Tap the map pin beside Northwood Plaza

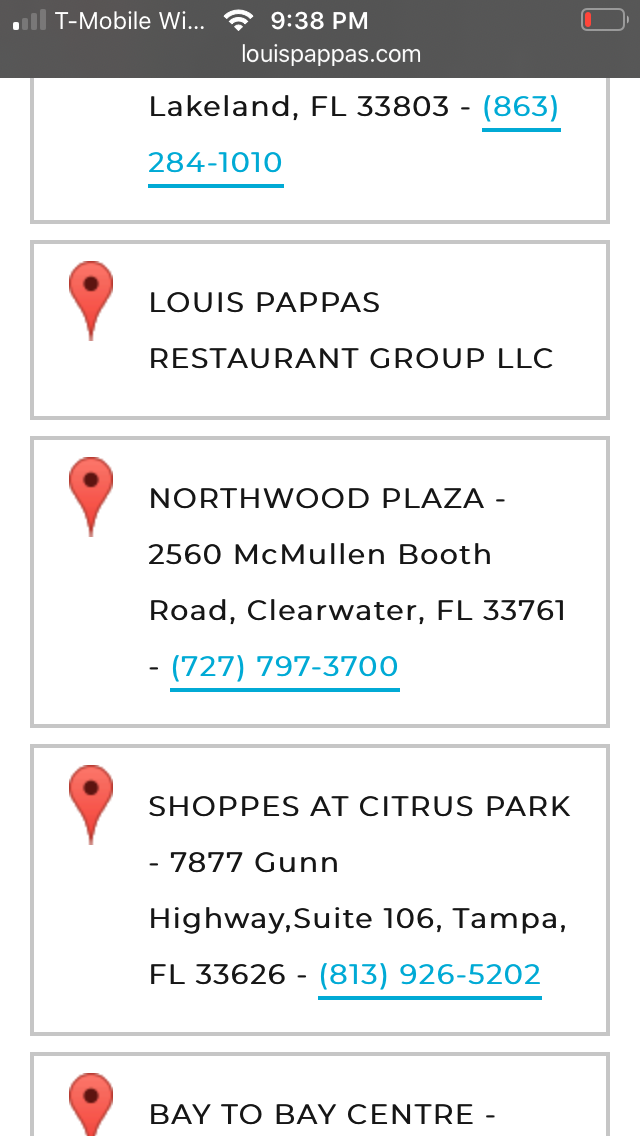click(x=91, y=497)
